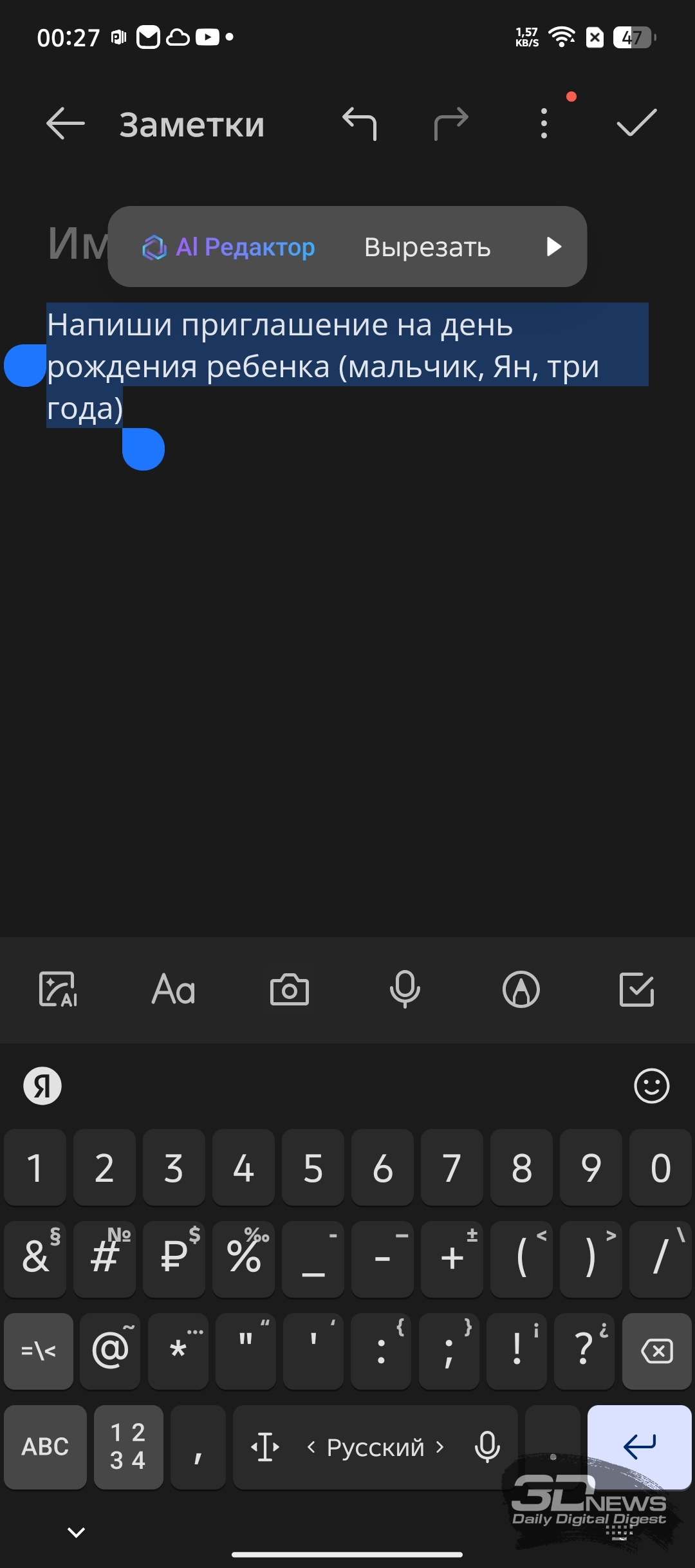Show more options in selection popup

click(553, 247)
